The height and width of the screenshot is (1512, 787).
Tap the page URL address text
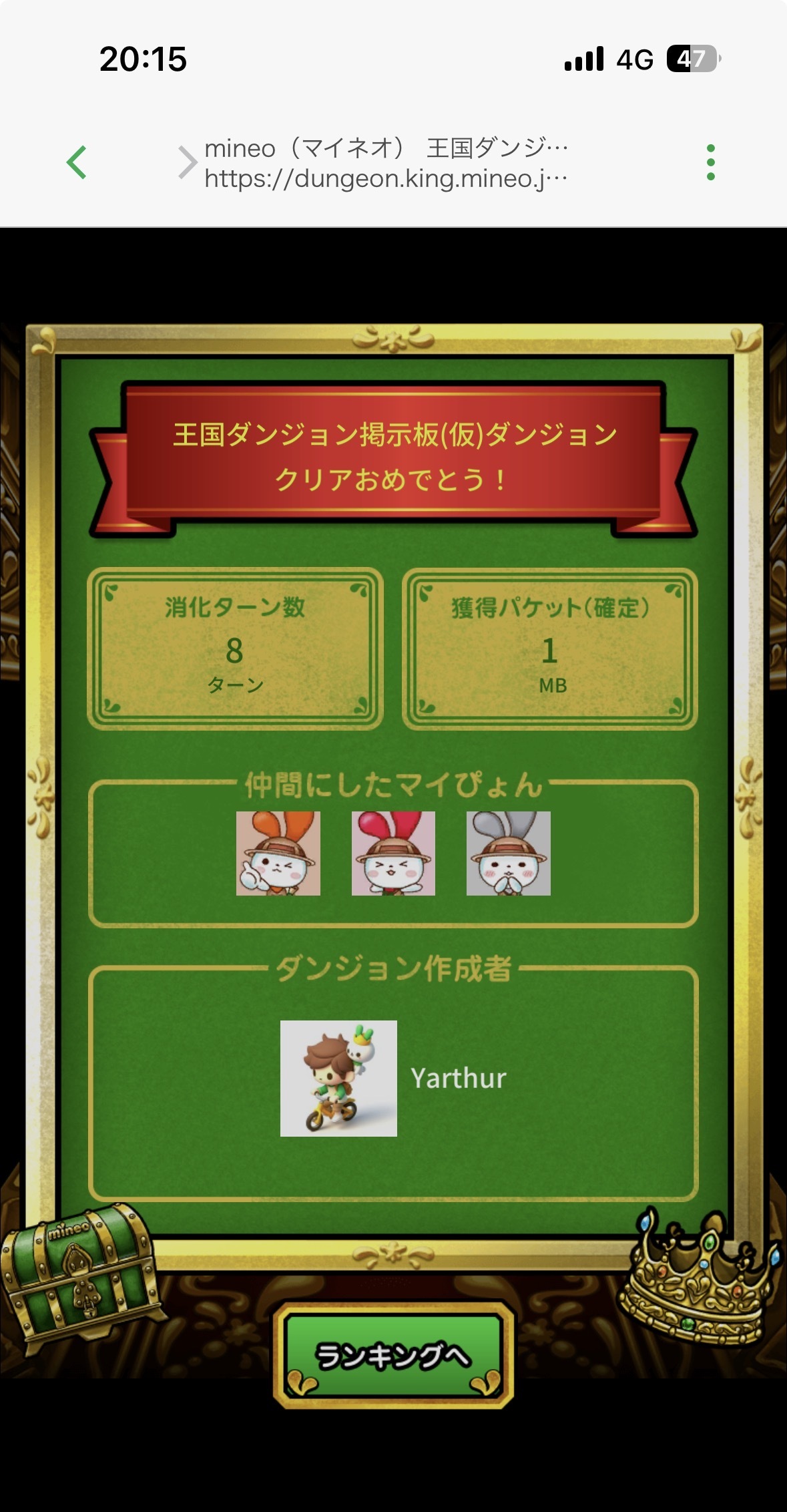[386, 178]
